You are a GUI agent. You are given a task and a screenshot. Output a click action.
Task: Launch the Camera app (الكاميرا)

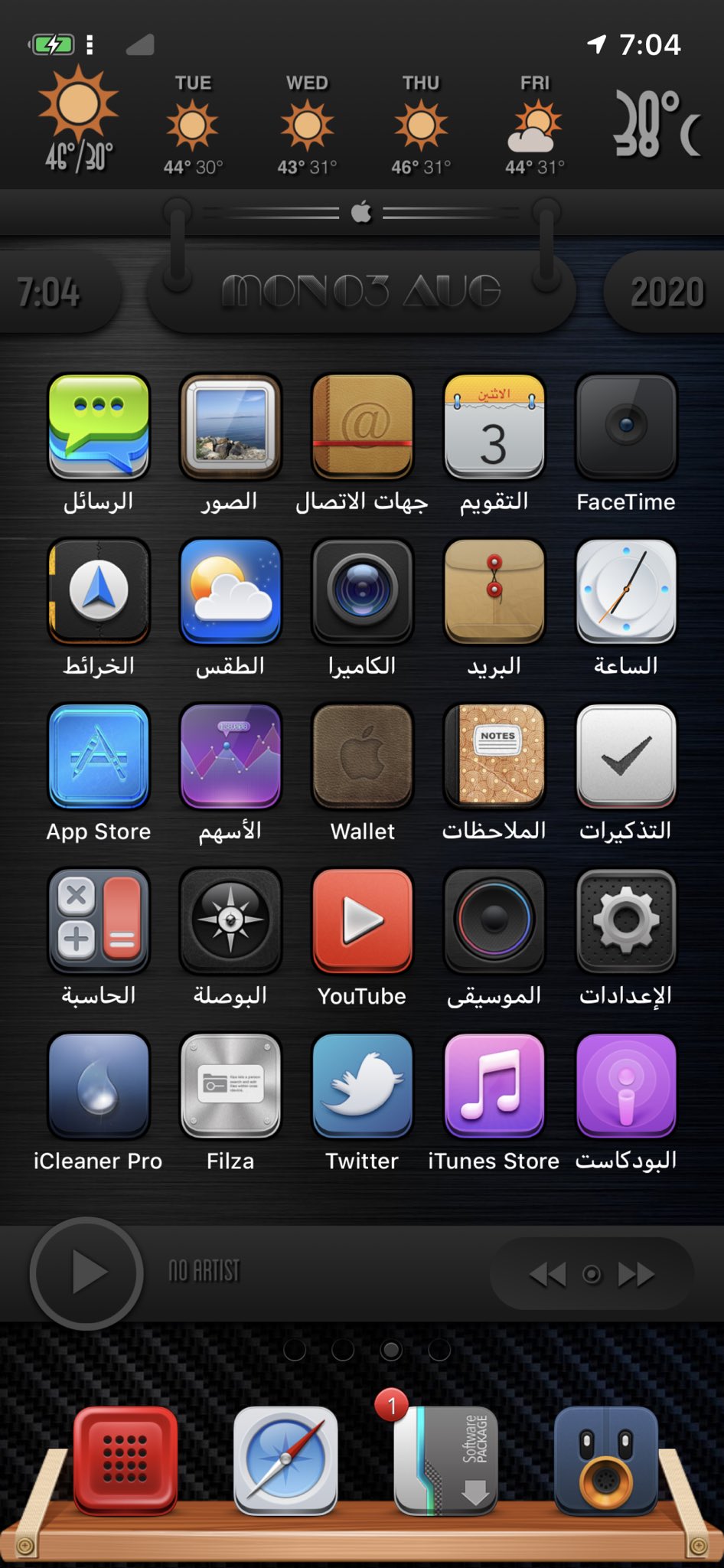pyautogui.click(x=362, y=590)
